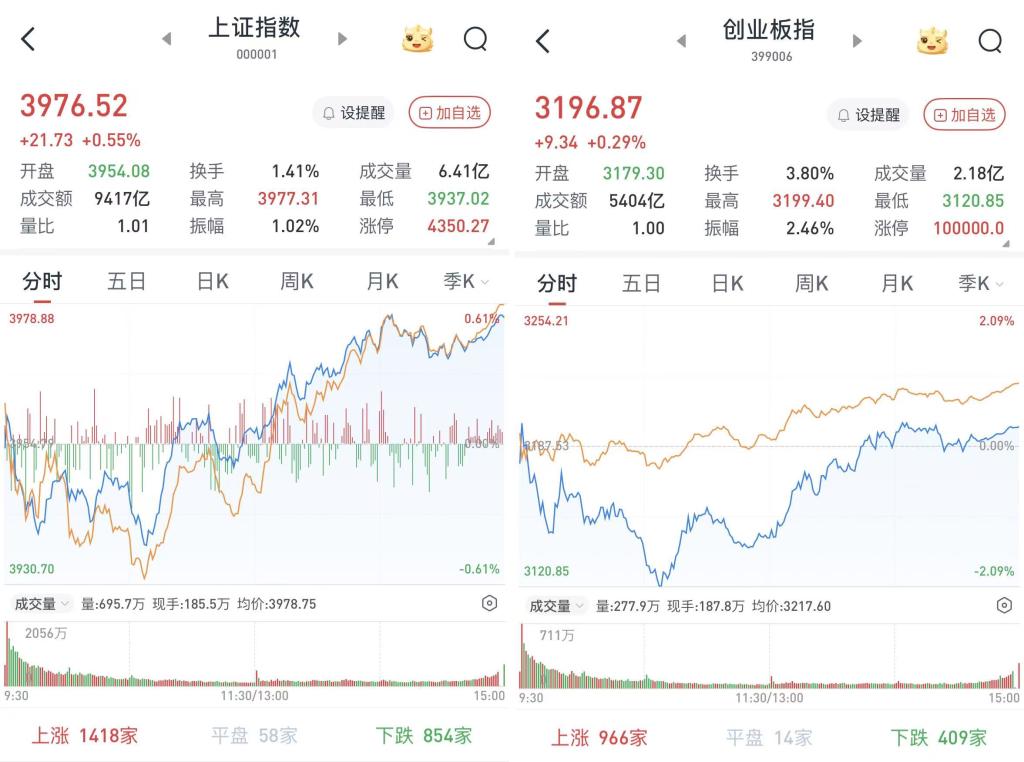Tap 设提醒 for 上证指数
This screenshot has width=1024, height=762.
[354, 113]
